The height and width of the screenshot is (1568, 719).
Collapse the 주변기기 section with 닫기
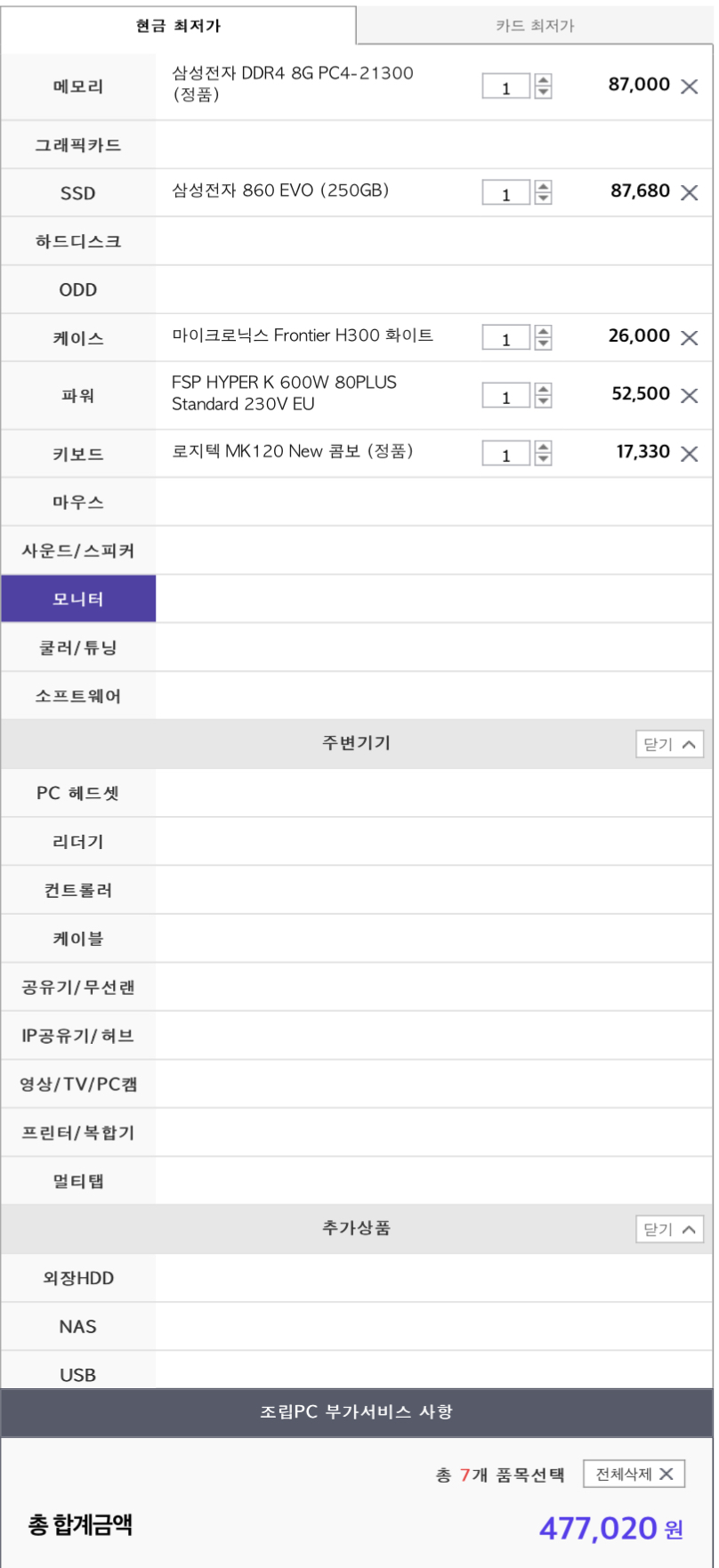[x=669, y=744]
